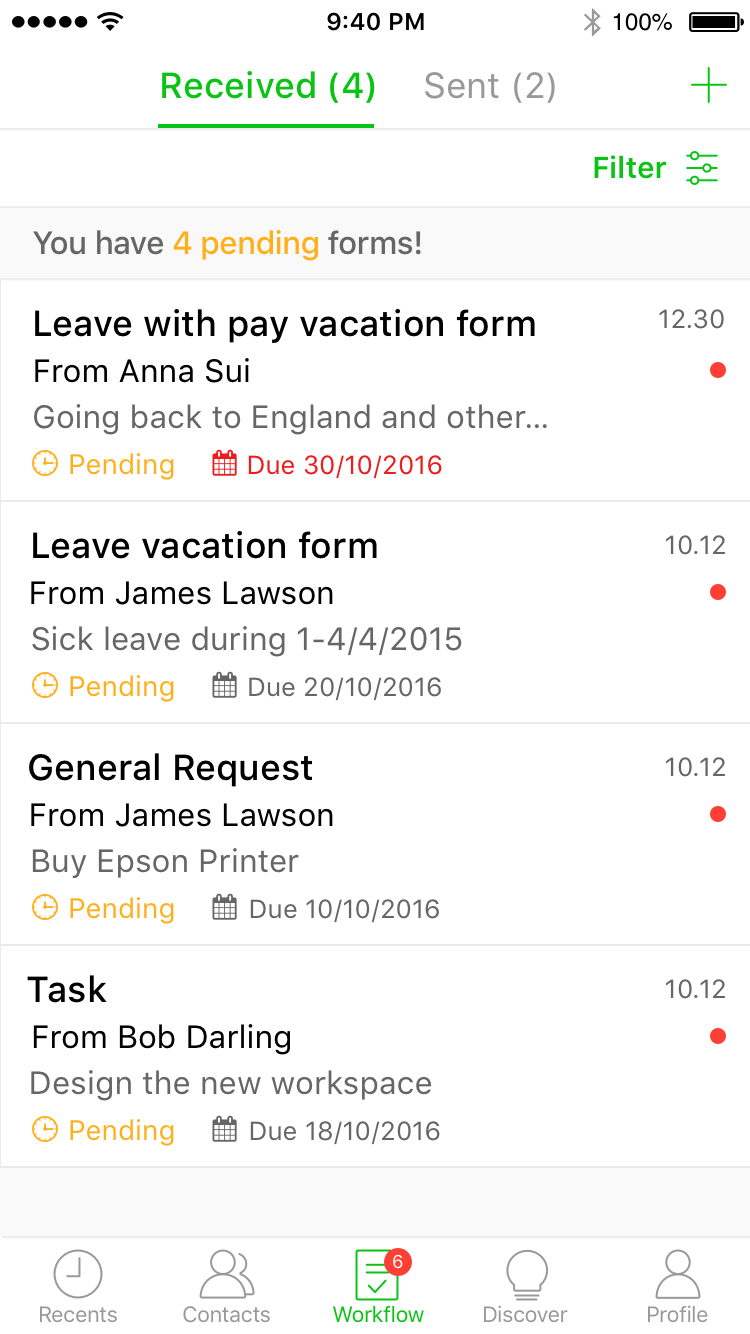
Task: Open the Discover tab
Action: click(525, 1287)
